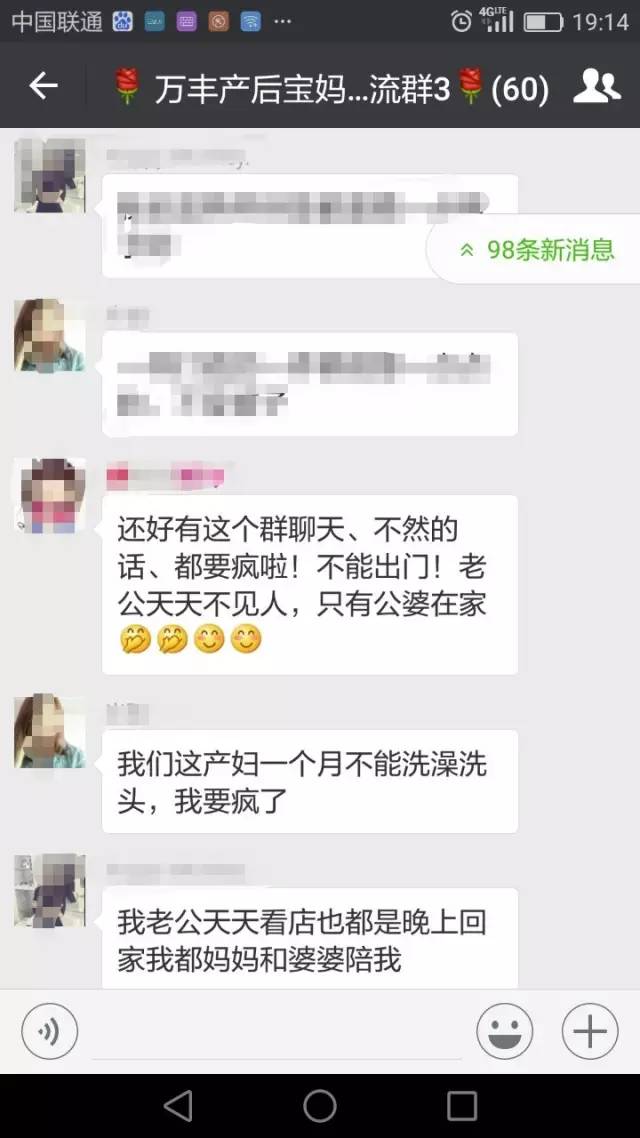The image size is (640, 1138).
Task: Jump to the 98条新消息 unread messages
Action: (536, 250)
